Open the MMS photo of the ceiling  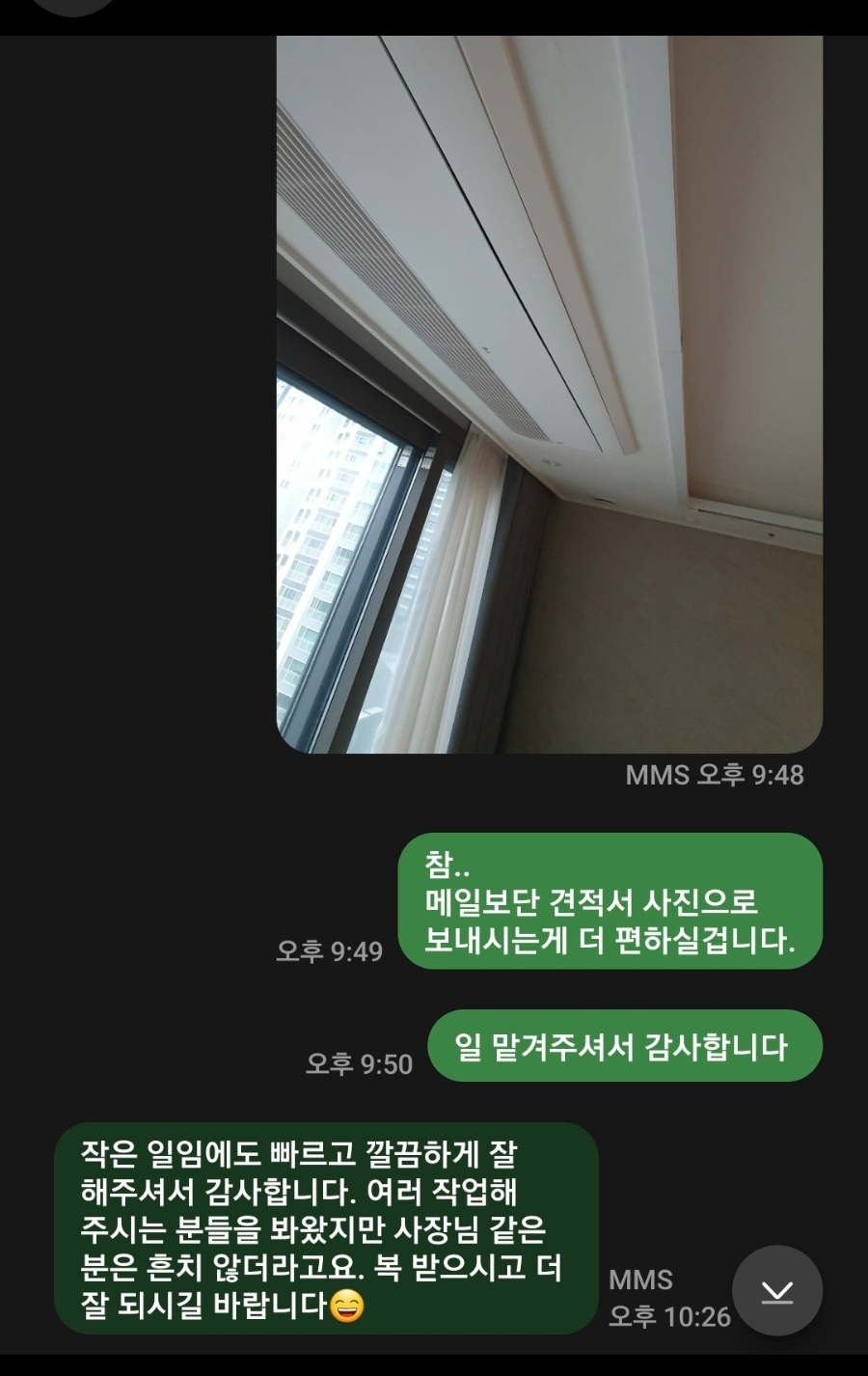[x=549, y=396]
